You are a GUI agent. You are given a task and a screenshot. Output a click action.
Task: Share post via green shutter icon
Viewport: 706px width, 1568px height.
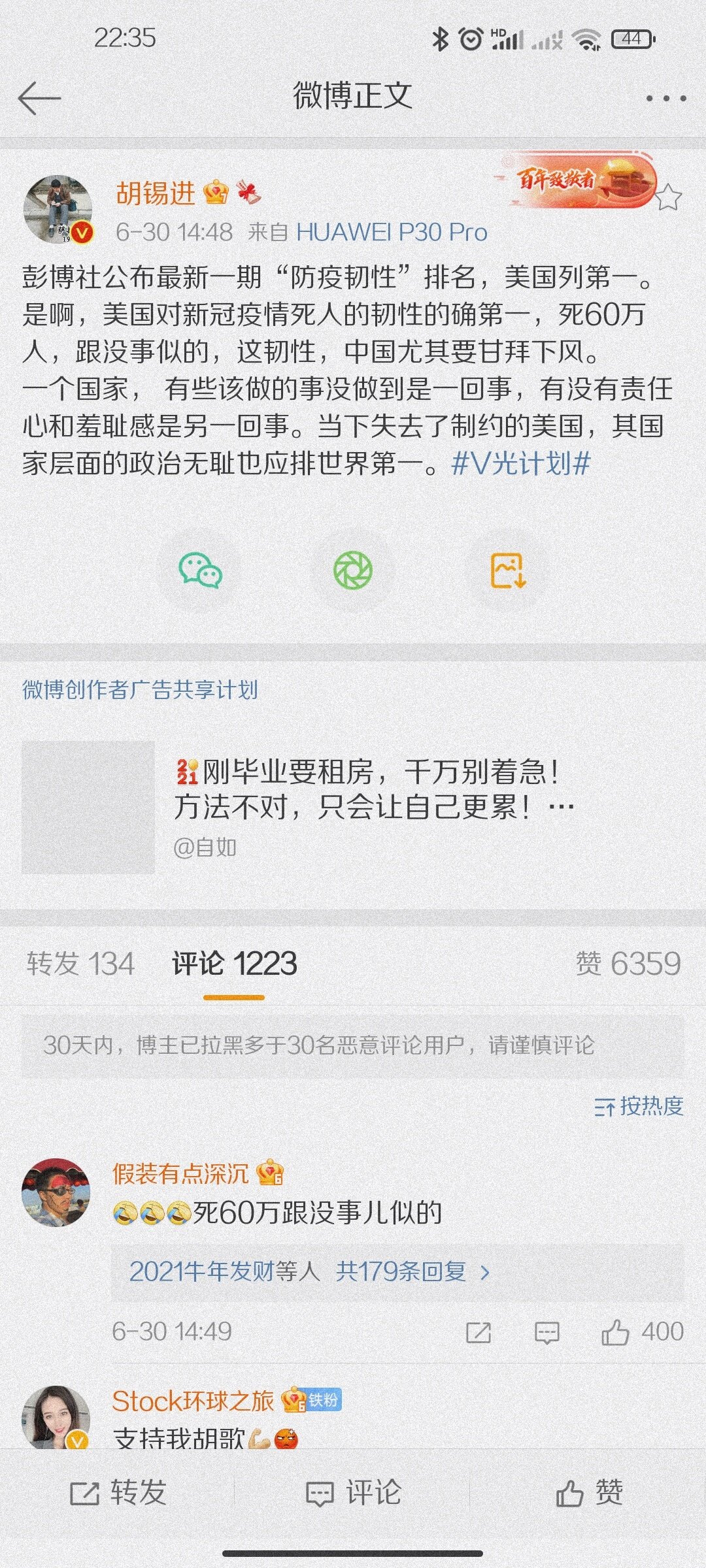pos(353,571)
